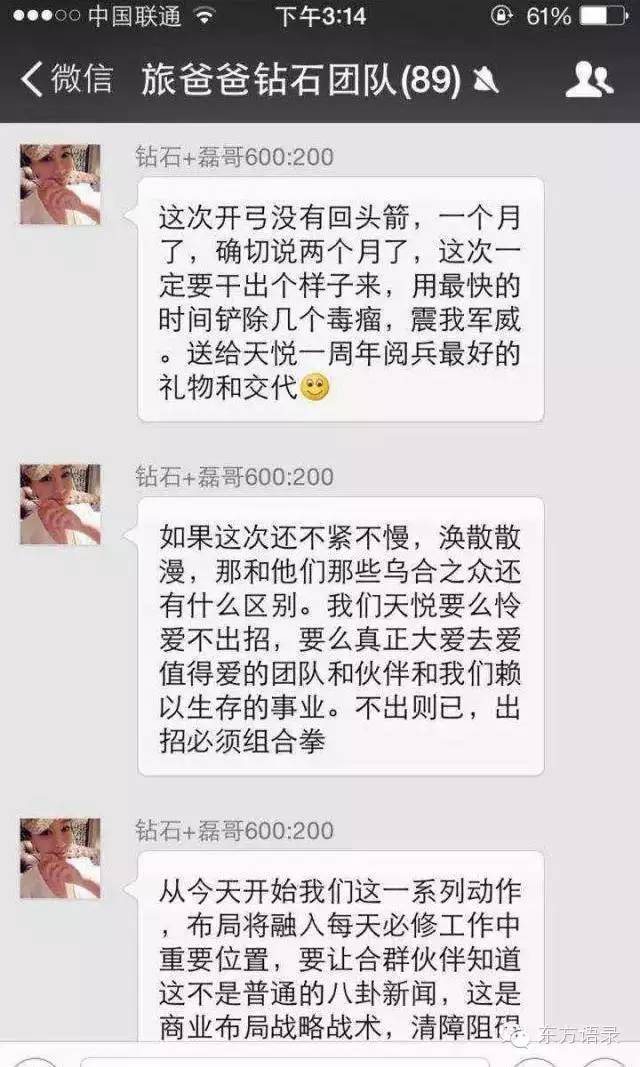This screenshot has width=640, height=1067.
Task: Open sender avatar beside the 如果这次还不紧不慢 message
Action: [60, 505]
